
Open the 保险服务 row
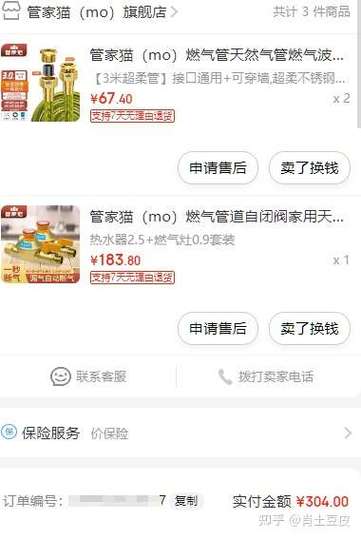(179, 433)
